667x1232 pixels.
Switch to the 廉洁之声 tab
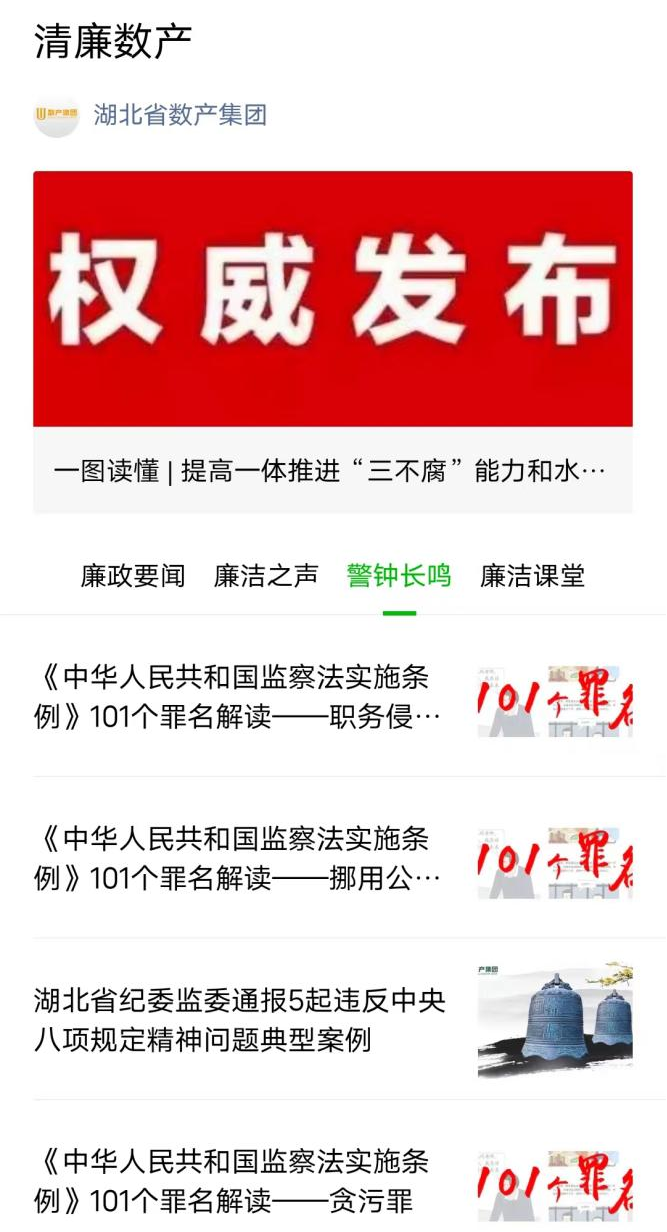point(266,576)
